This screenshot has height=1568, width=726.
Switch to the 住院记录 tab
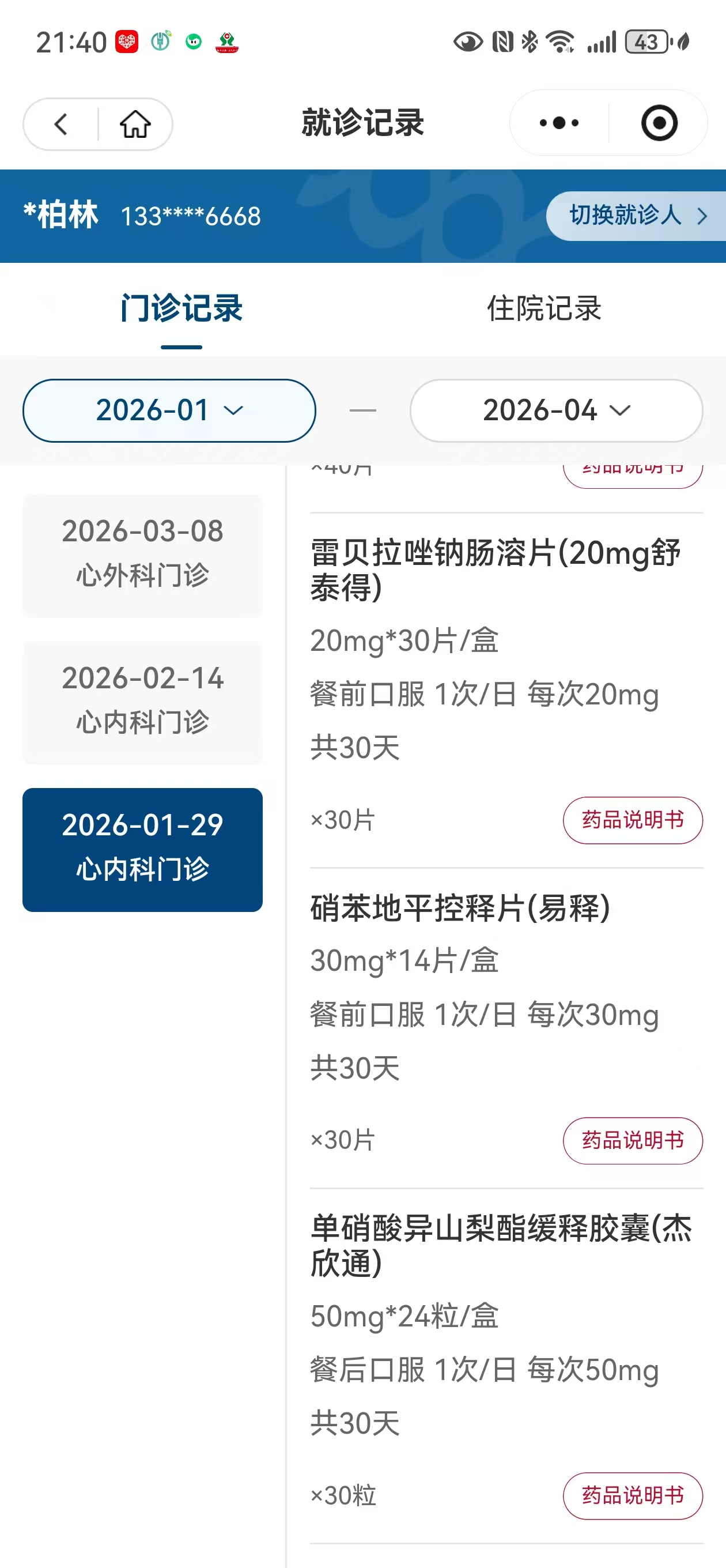(544, 308)
